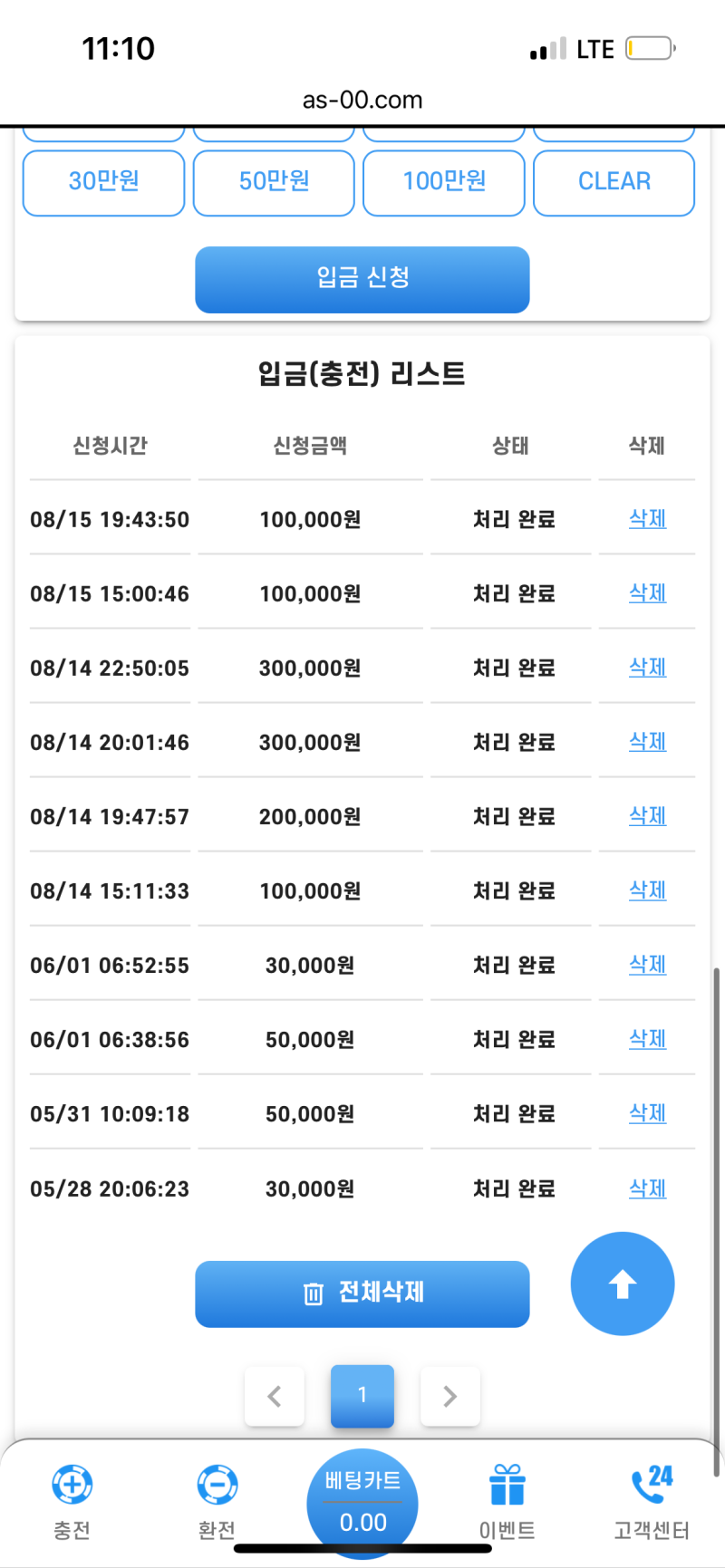
Task: Open previous page with left chevron
Action: coord(275,1396)
